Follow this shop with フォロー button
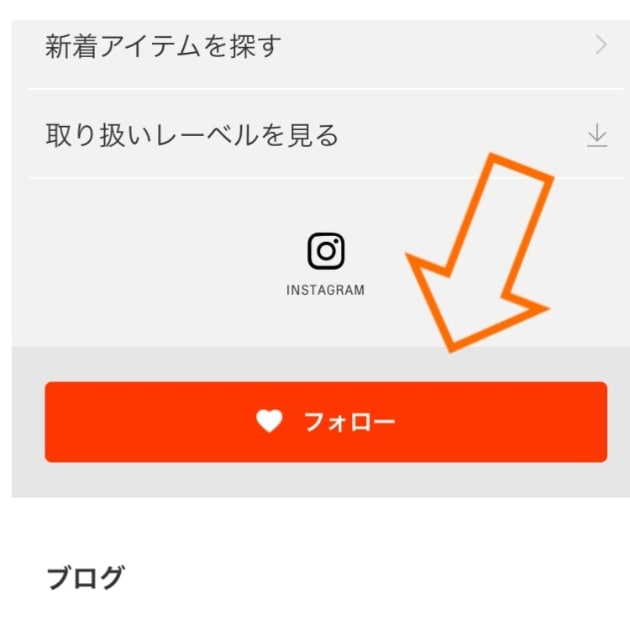Screen dimensions: 630x630 coord(325,421)
